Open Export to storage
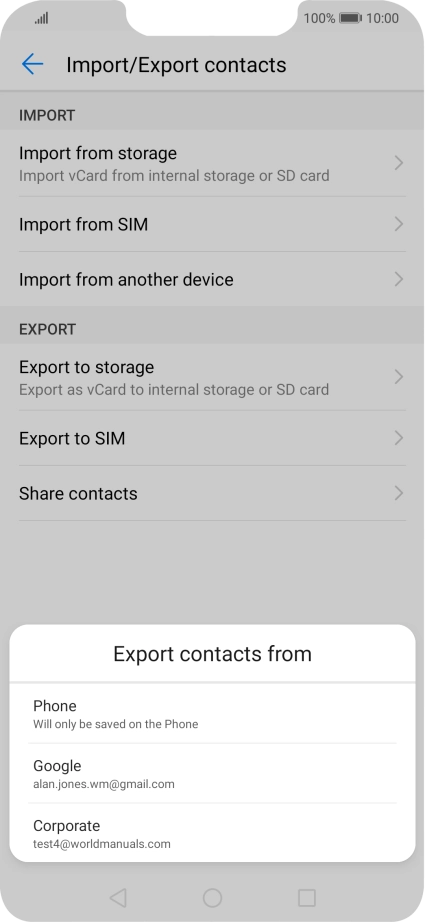 (x=212, y=377)
